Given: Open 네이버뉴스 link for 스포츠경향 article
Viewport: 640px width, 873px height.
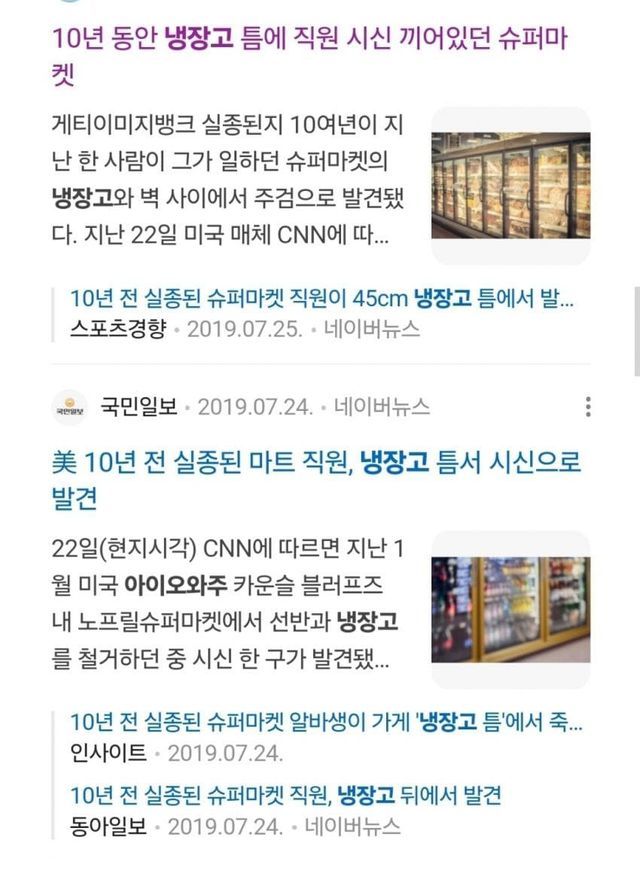Looking at the screenshot, I should [371, 328].
